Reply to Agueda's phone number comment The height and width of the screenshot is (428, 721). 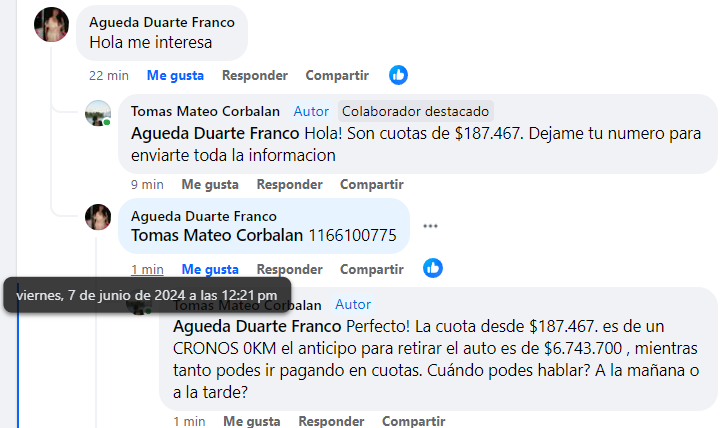tap(289, 269)
